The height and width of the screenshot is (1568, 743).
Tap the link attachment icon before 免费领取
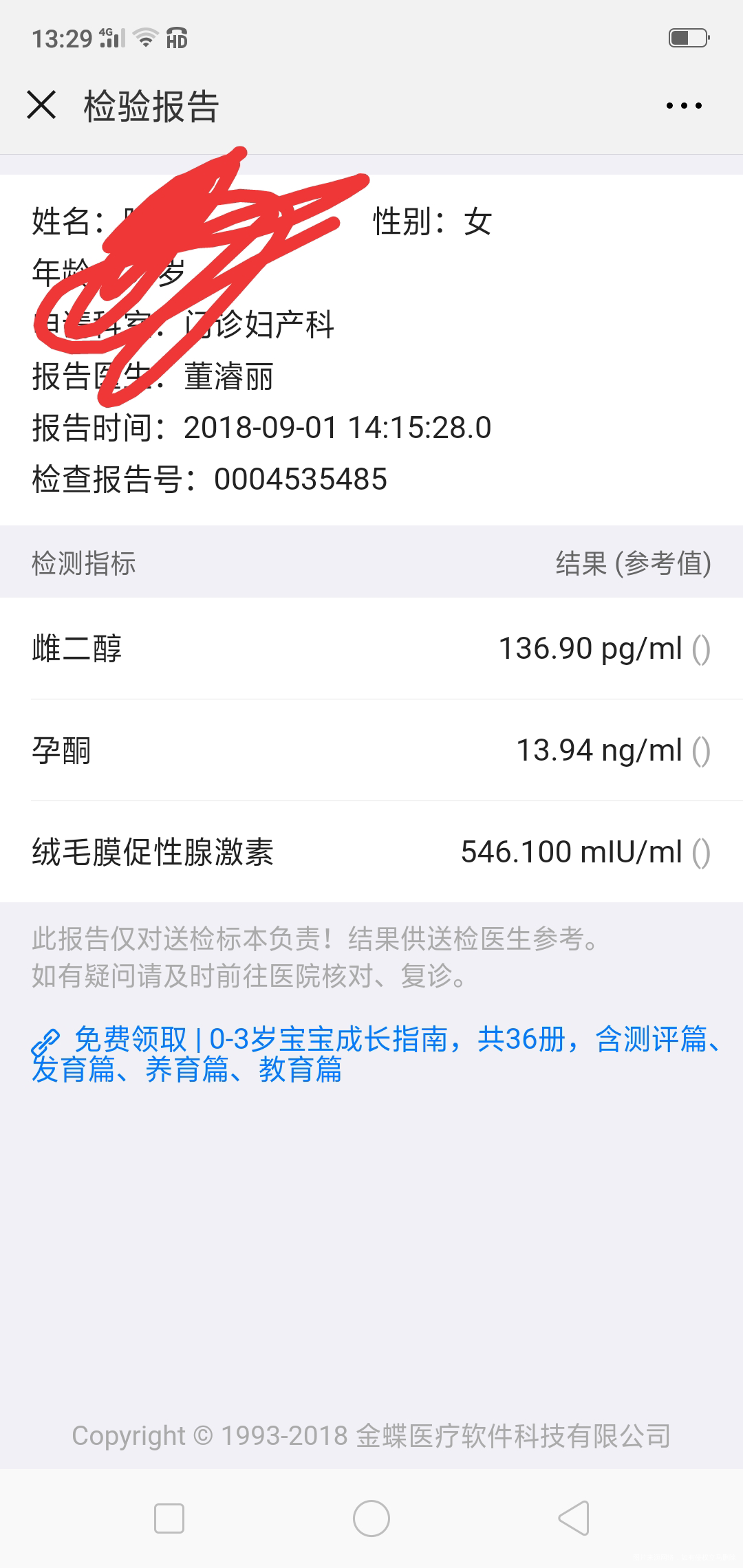(47, 1041)
